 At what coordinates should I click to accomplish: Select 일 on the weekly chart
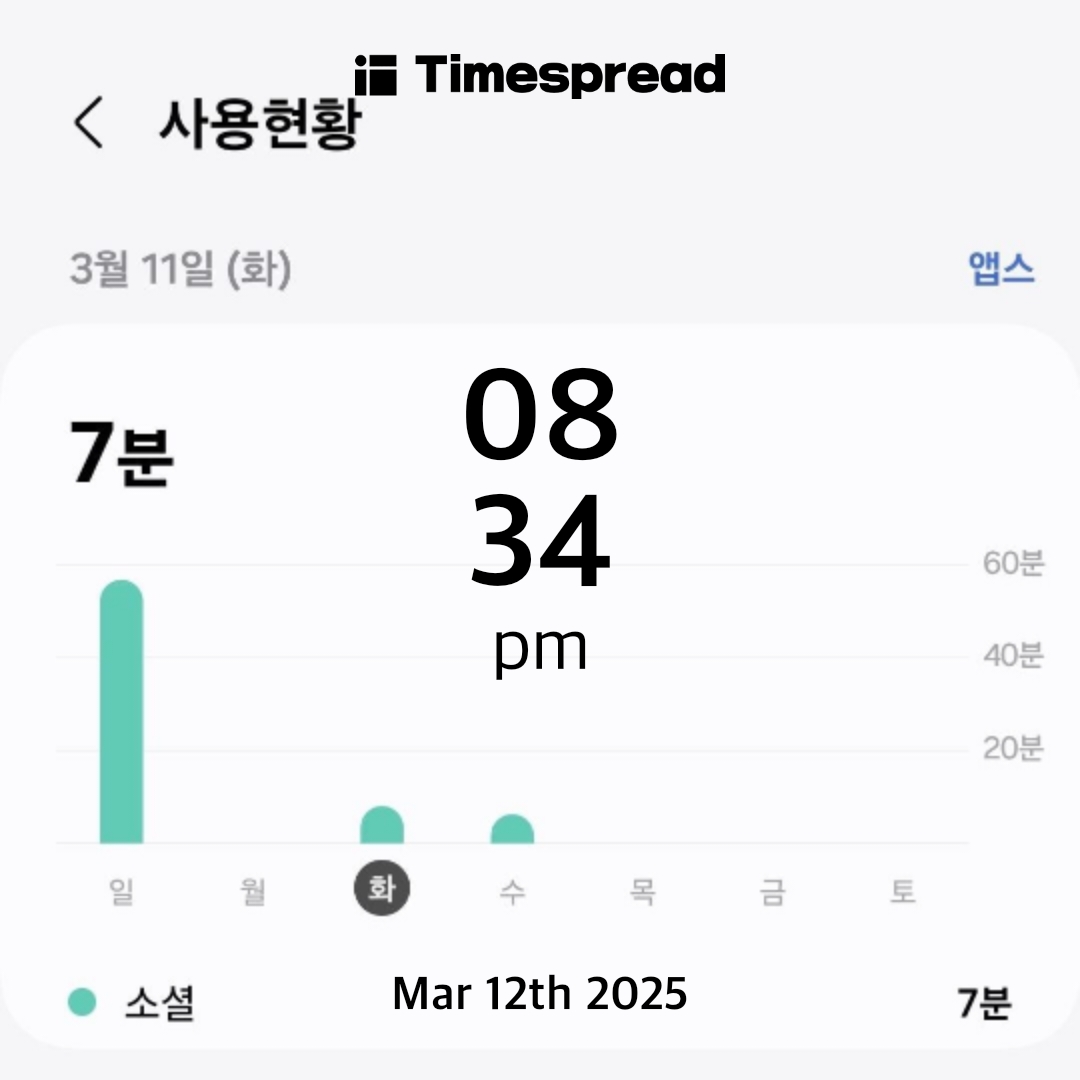pyautogui.click(x=121, y=891)
